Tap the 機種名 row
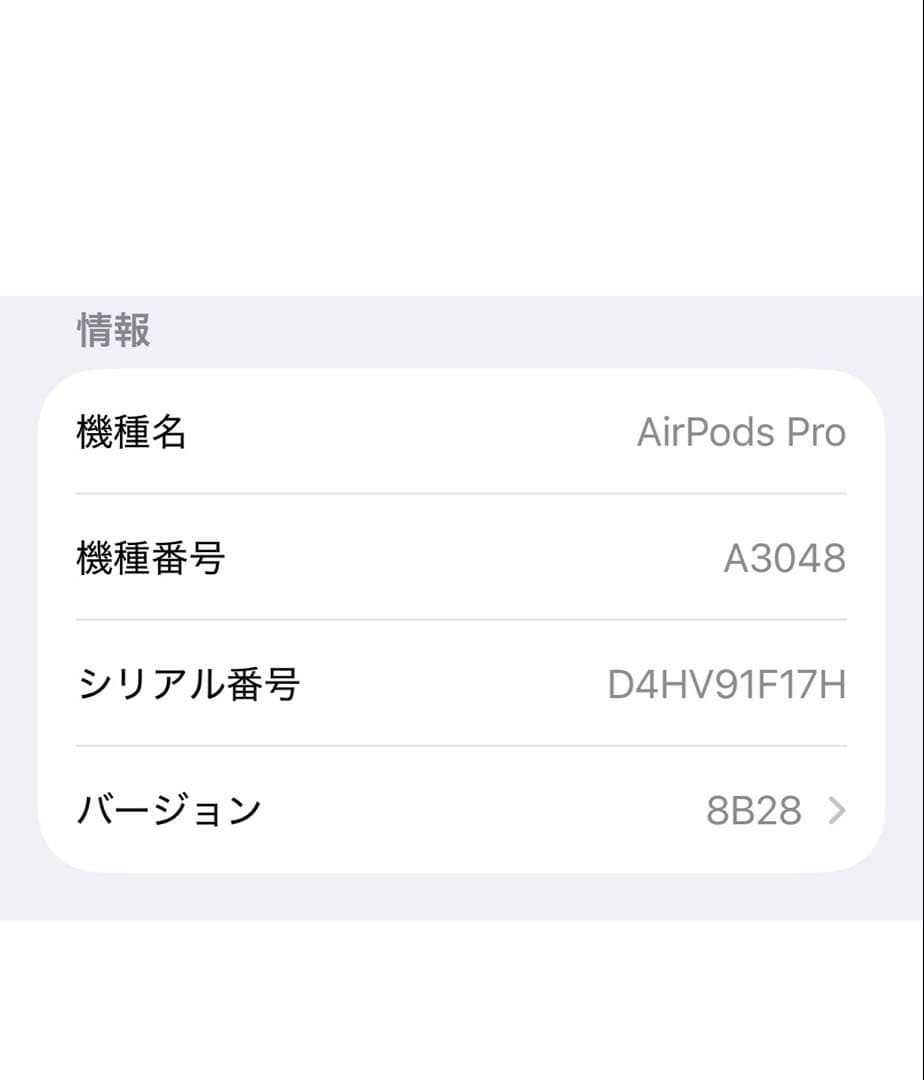Screen dimensions: 924x1080 [460, 432]
